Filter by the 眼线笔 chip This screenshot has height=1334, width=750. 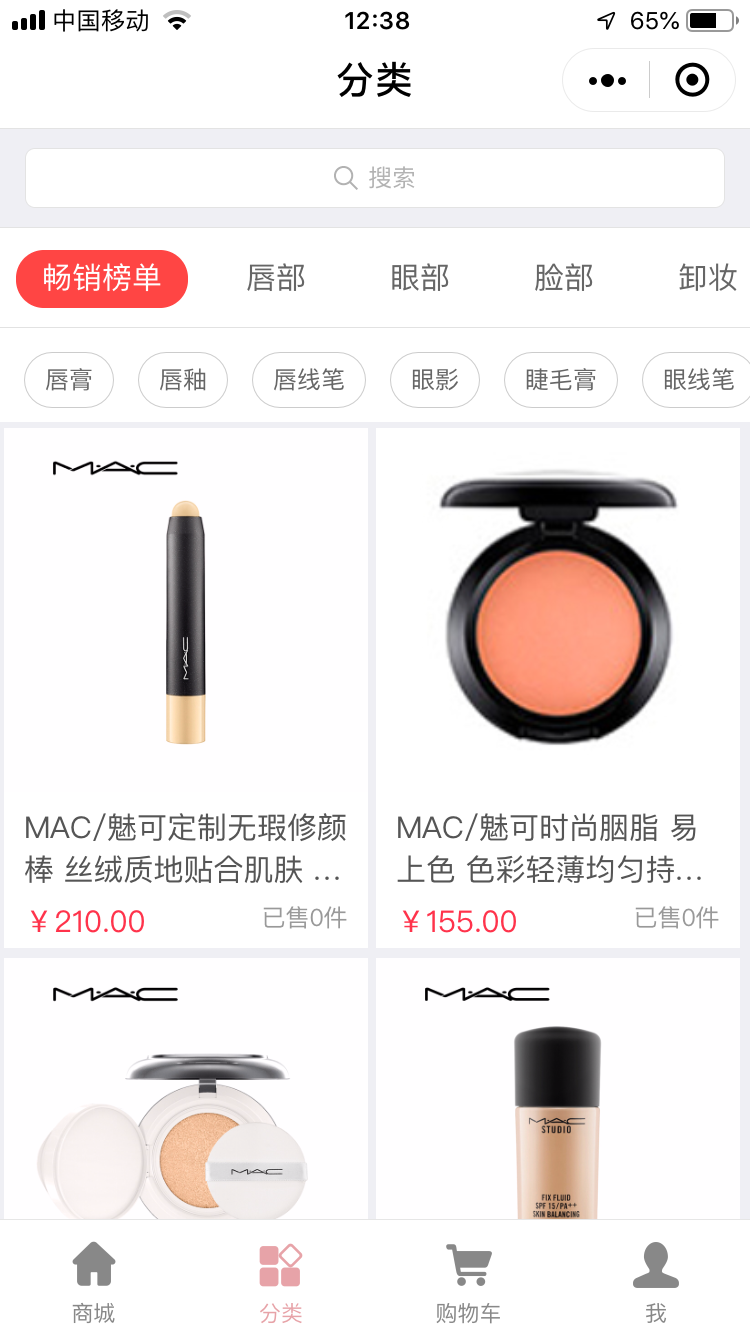(698, 380)
